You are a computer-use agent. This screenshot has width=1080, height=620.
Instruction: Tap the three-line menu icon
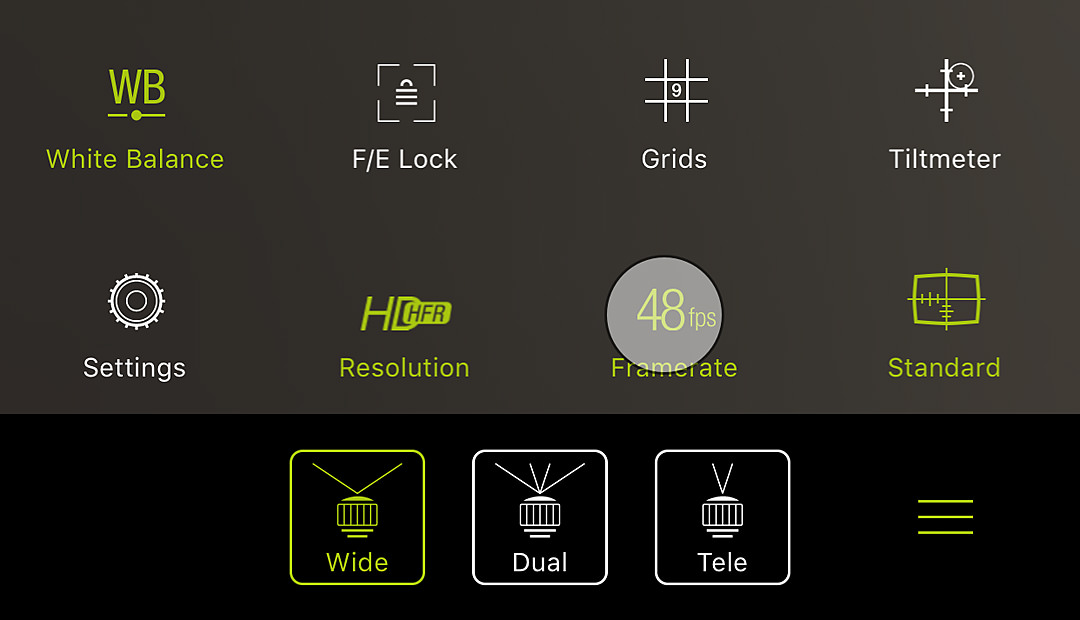pyautogui.click(x=945, y=516)
